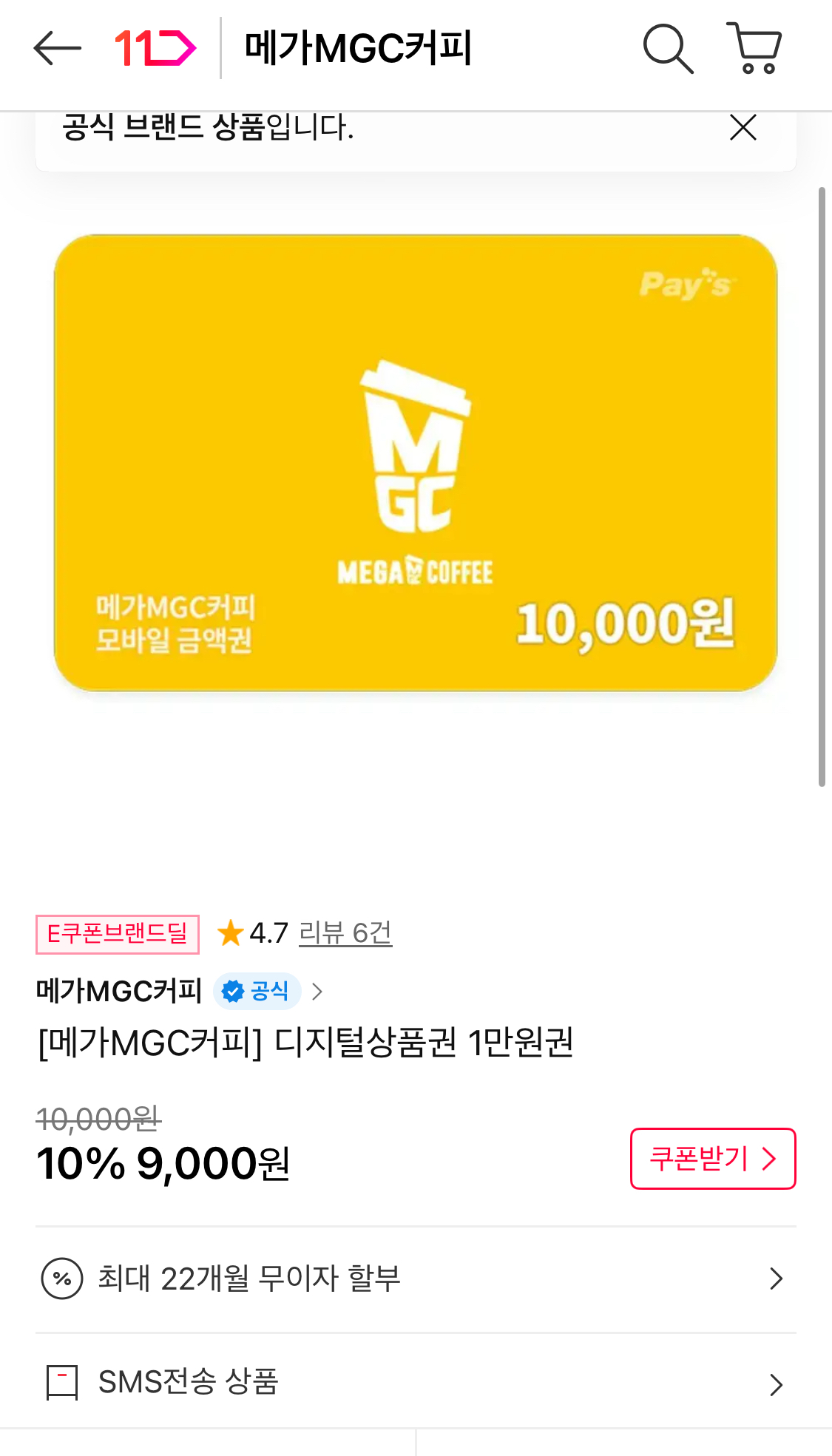Open the Mega Coffee gift card image

click(416, 464)
